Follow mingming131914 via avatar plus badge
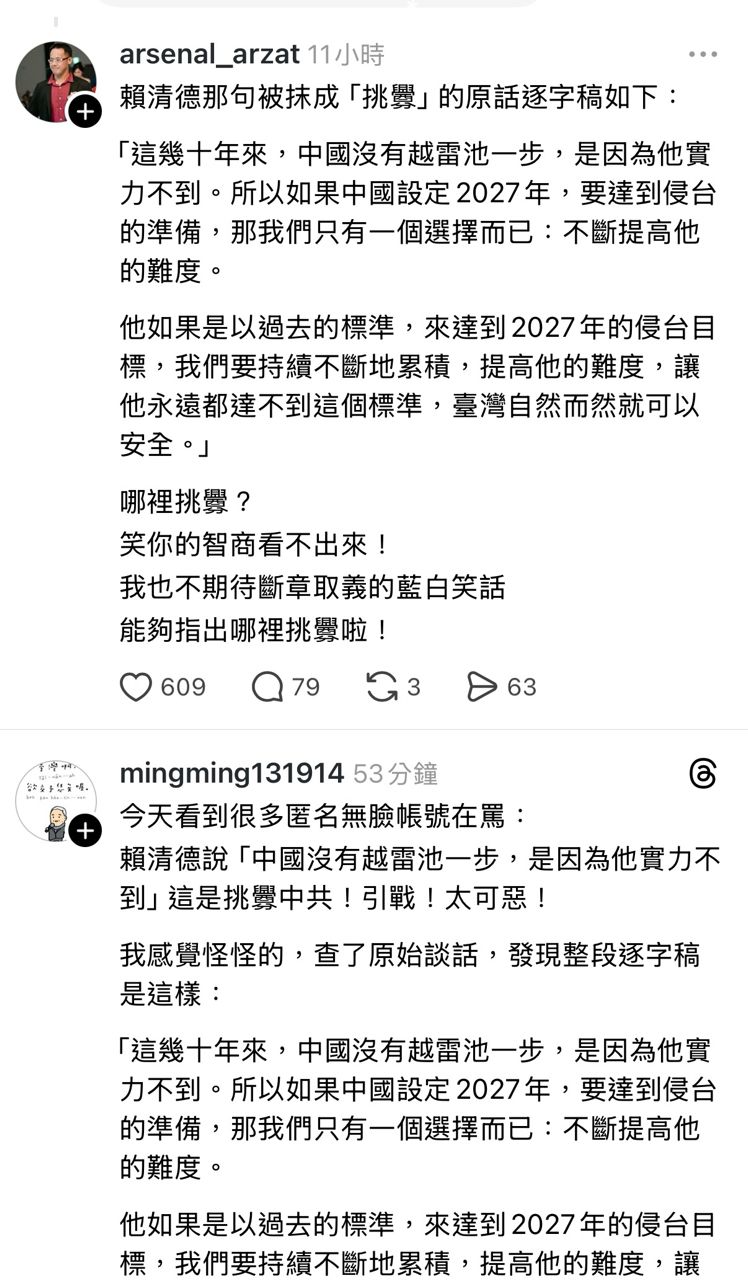The height and width of the screenshot is (1280, 748). pyautogui.click(x=85, y=830)
